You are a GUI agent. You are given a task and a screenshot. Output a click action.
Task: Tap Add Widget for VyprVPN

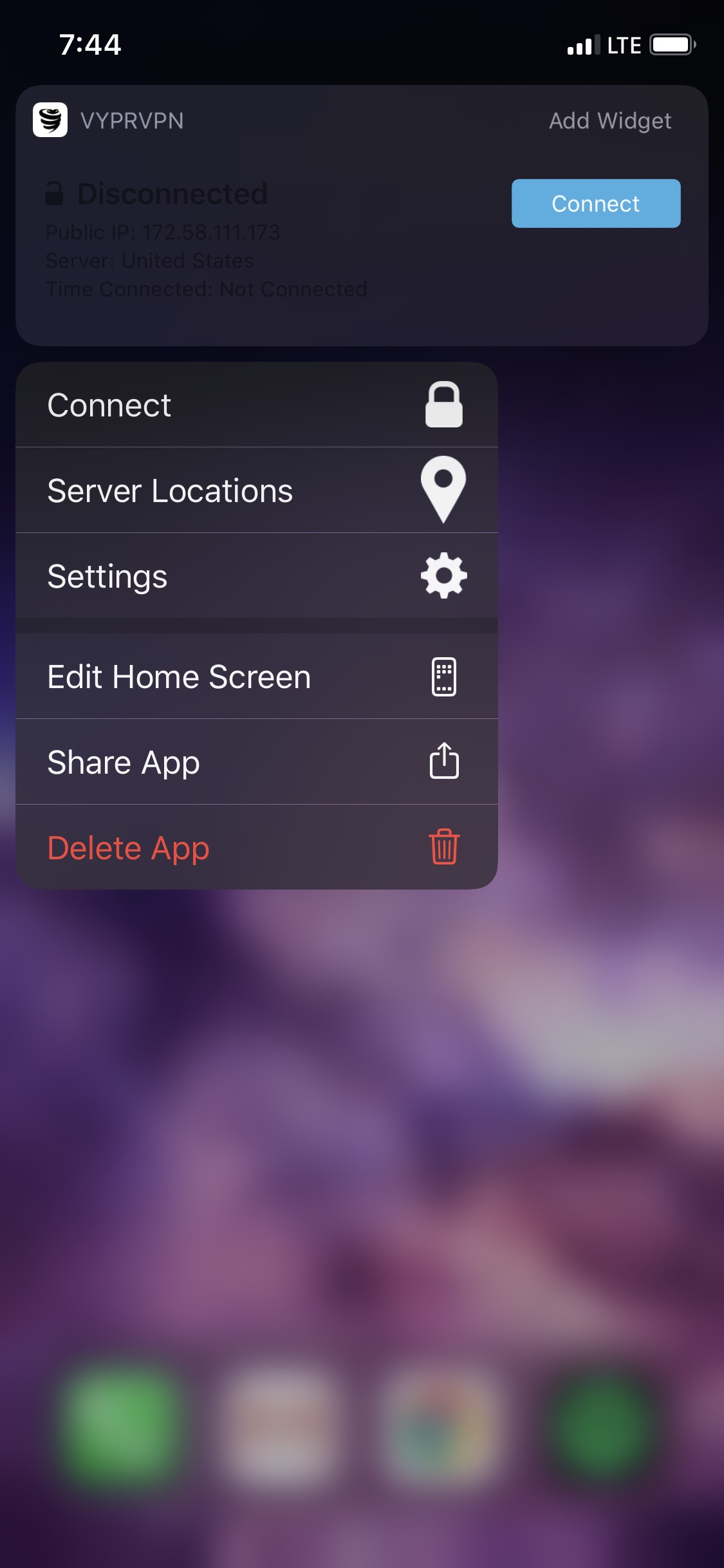[609, 121]
